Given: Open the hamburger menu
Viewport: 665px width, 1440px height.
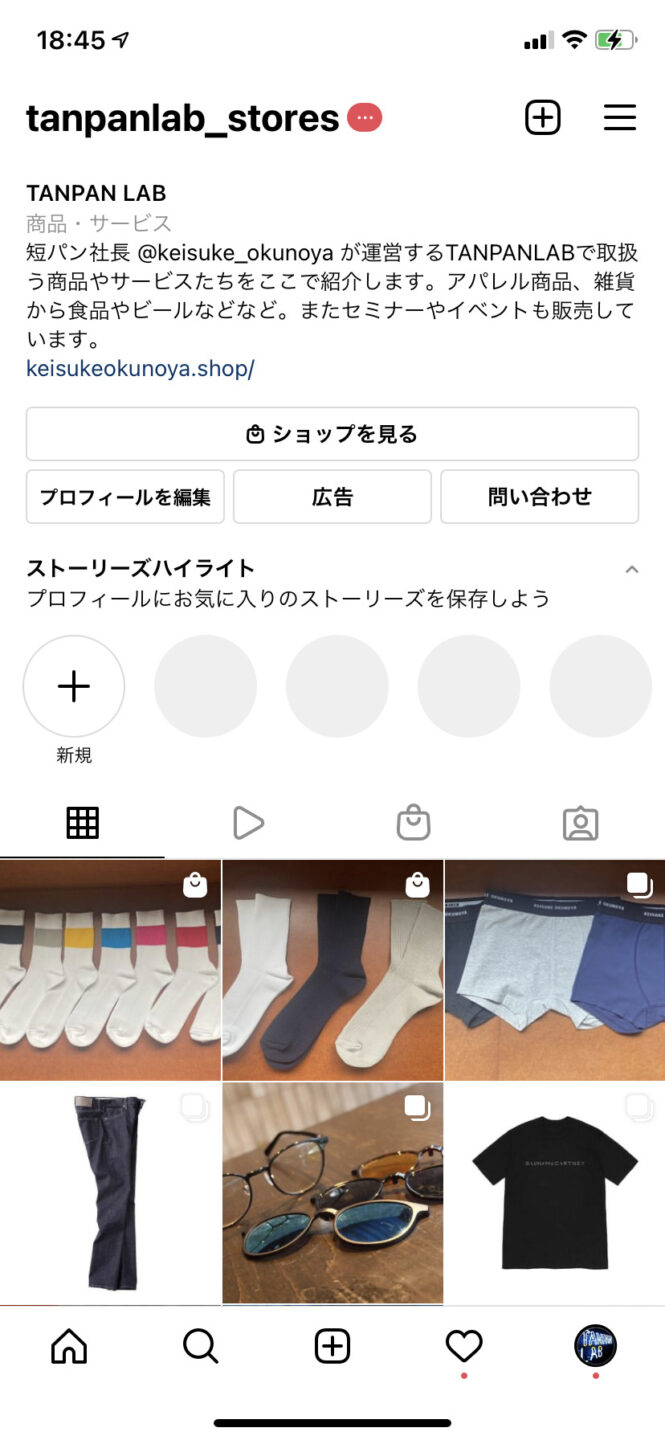Looking at the screenshot, I should pyautogui.click(x=620, y=118).
